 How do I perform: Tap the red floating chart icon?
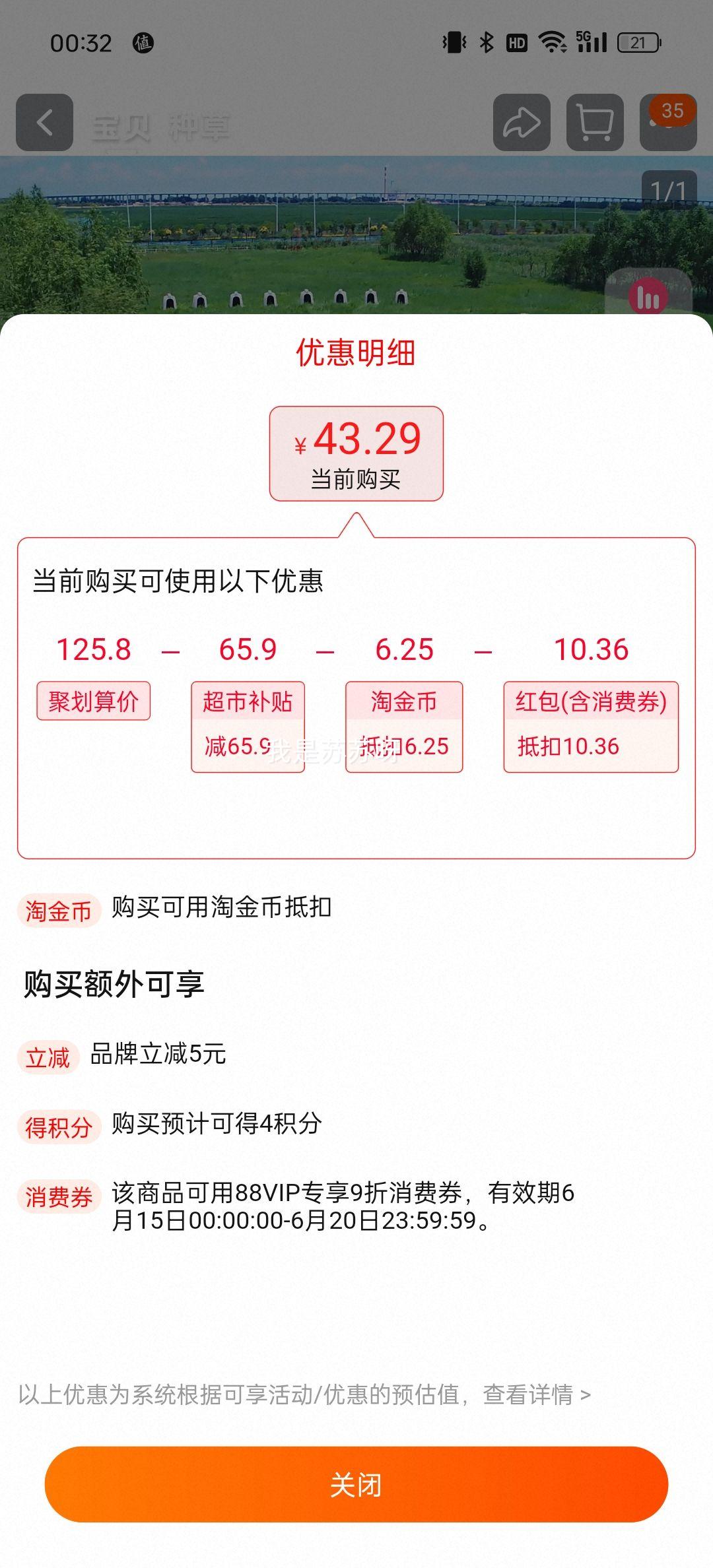pyautogui.click(x=648, y=297)
